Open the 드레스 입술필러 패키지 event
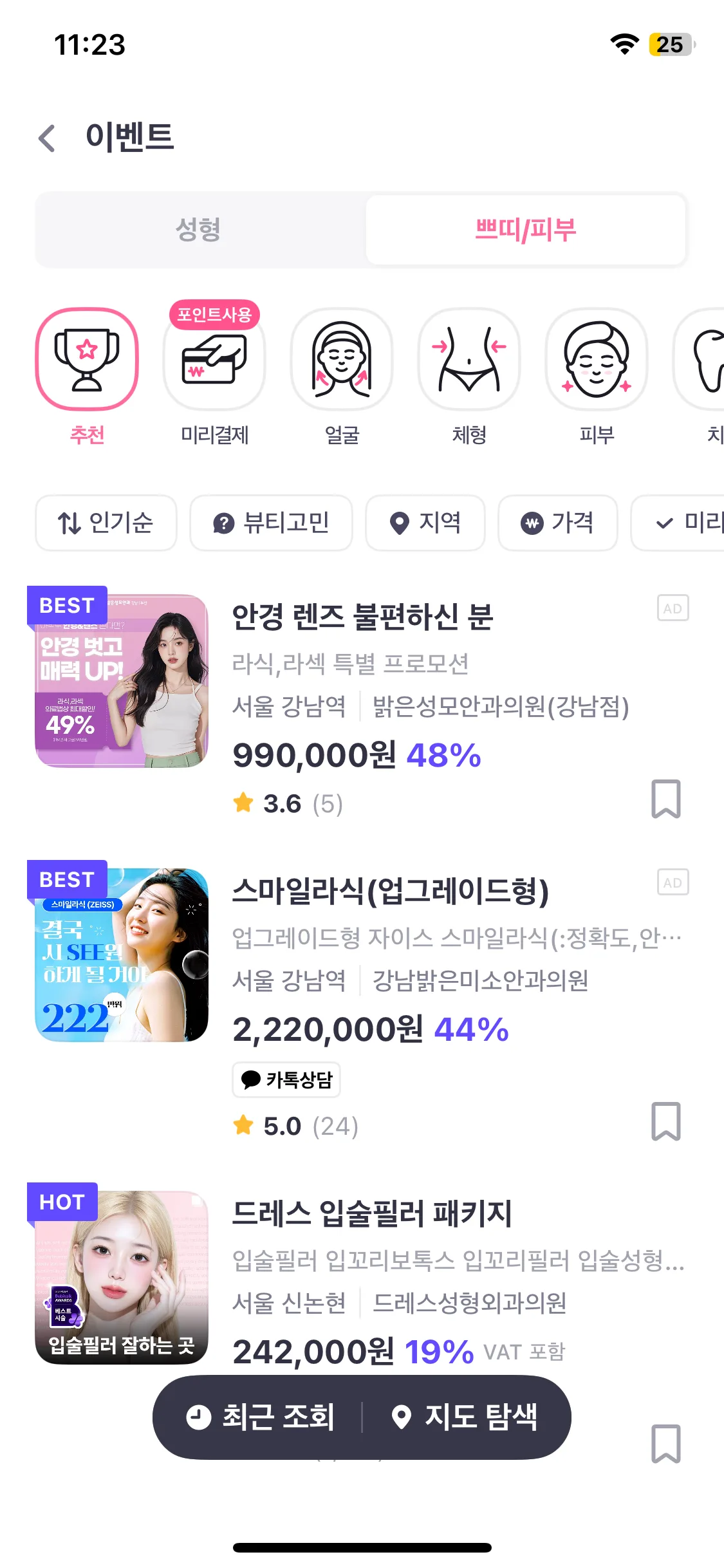The width and height of the screenshot is (724, 1568). [x=372, y=1214]
